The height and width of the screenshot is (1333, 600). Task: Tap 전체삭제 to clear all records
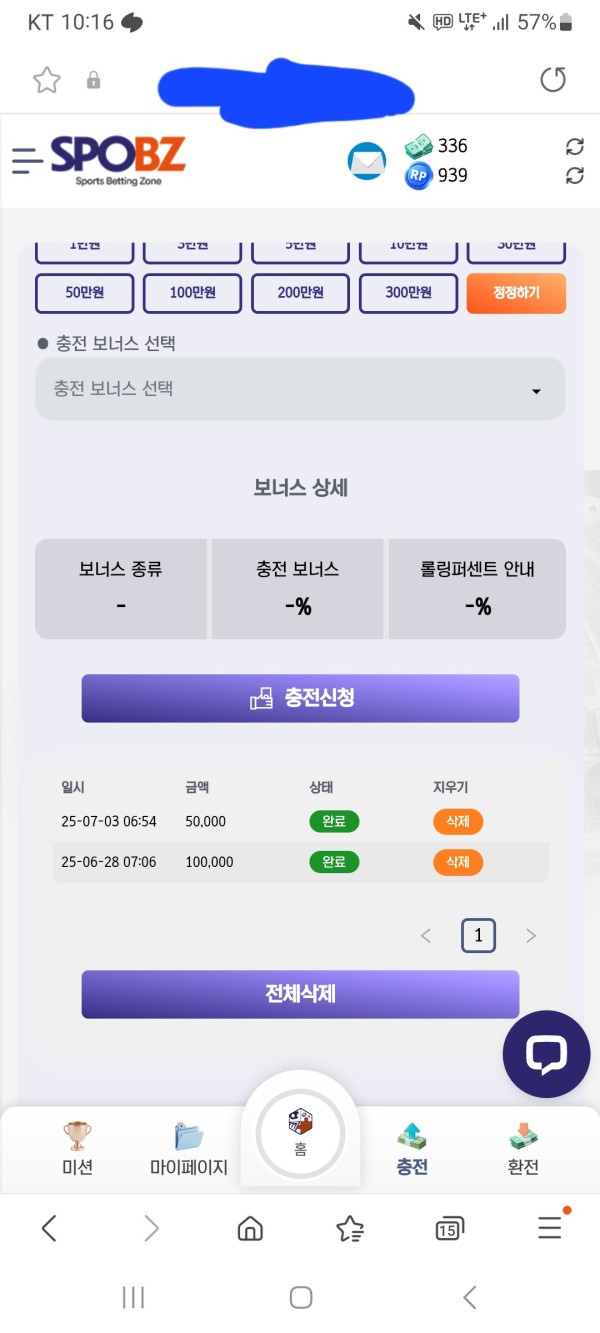(x=300, y=994)
